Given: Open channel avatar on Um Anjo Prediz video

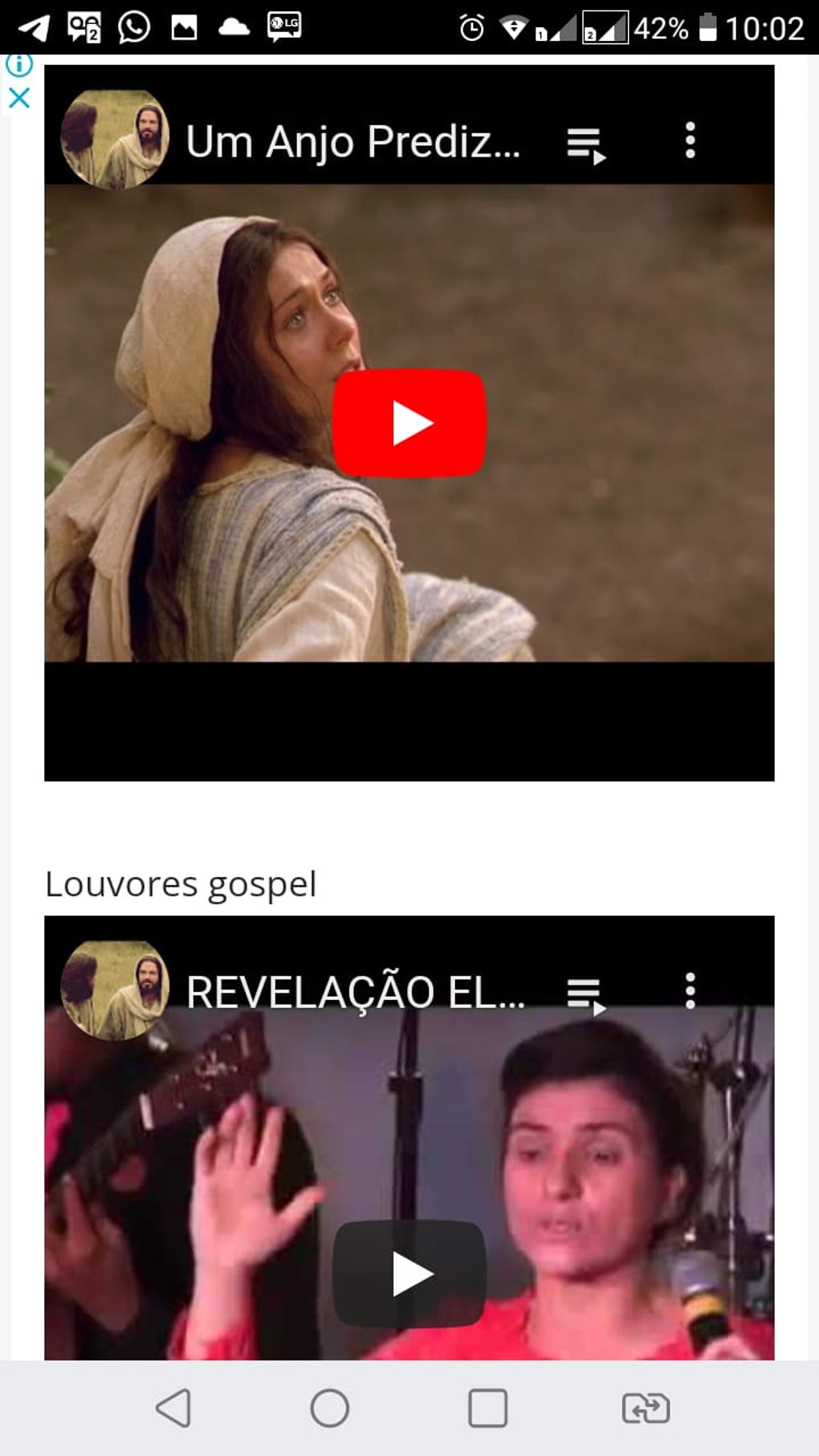Looking at the screenshot, I should pos(115,140).
